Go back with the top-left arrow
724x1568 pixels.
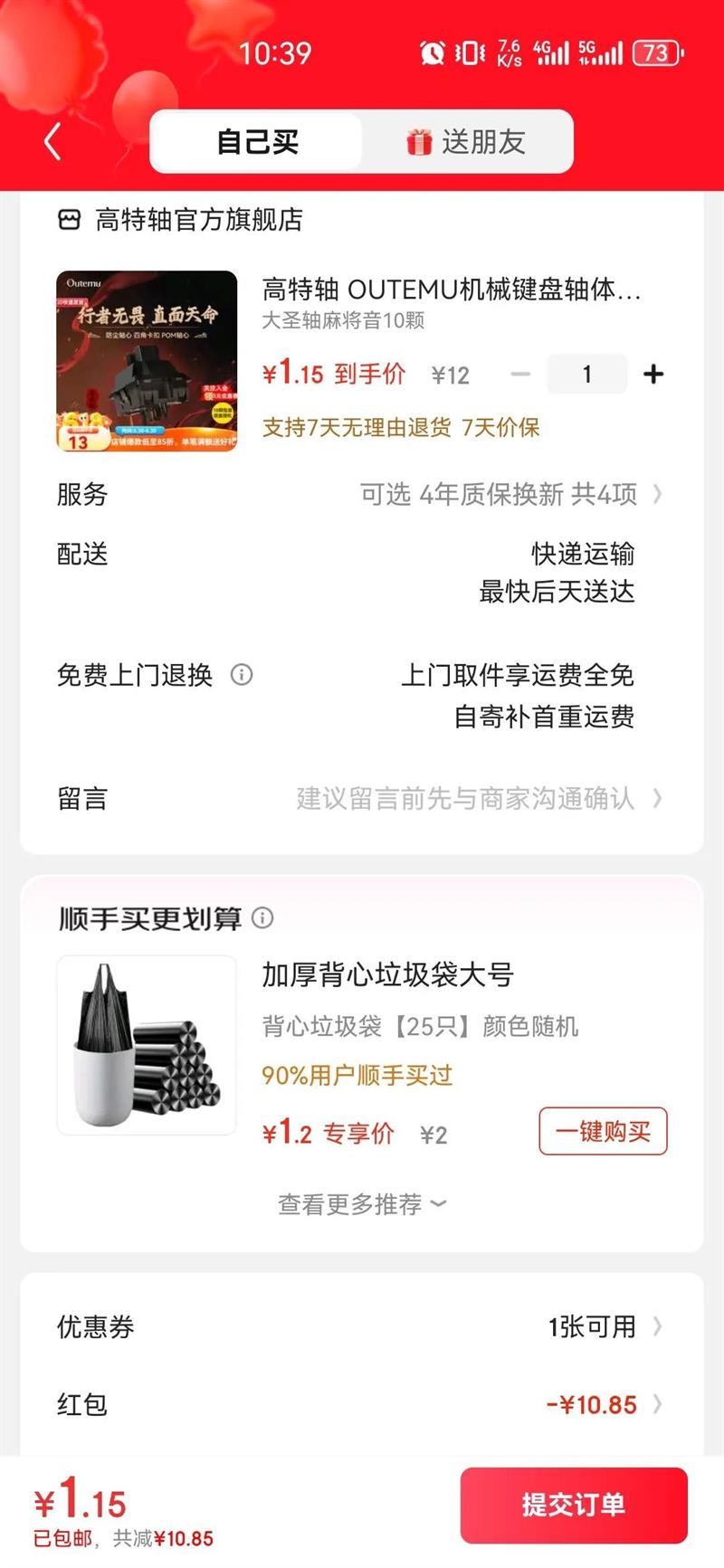52,142
